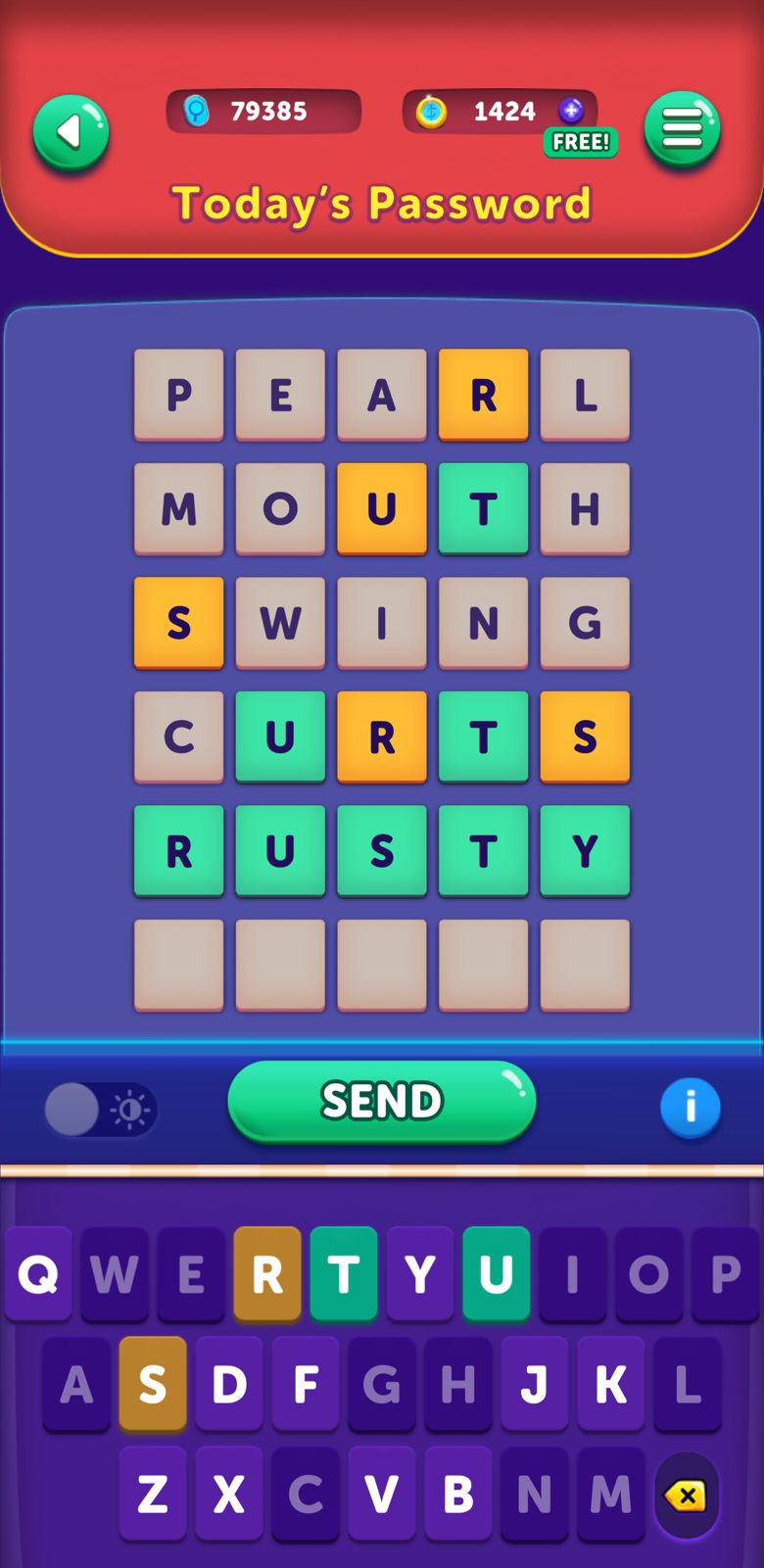Screen dimensions: 764x1568
Task: Type the letter Q on the keyboard
Action: coord(38,1273)
